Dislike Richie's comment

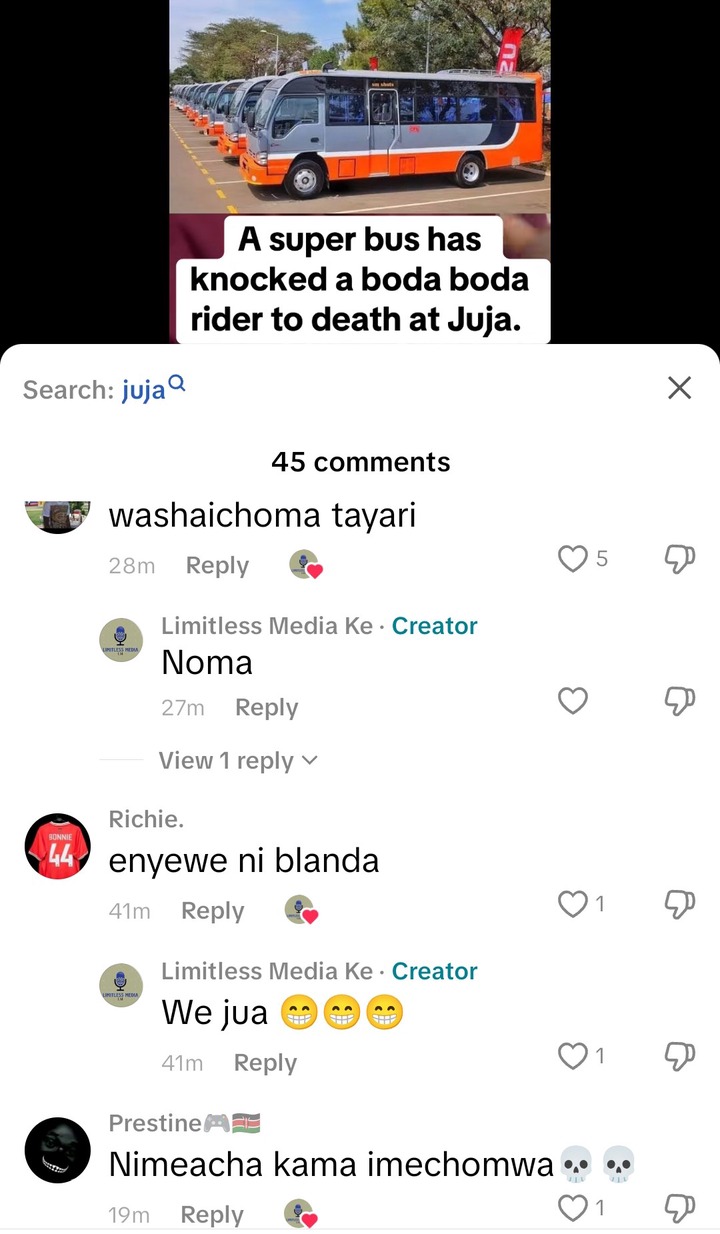pyautogui.click(x=679, y=904)
